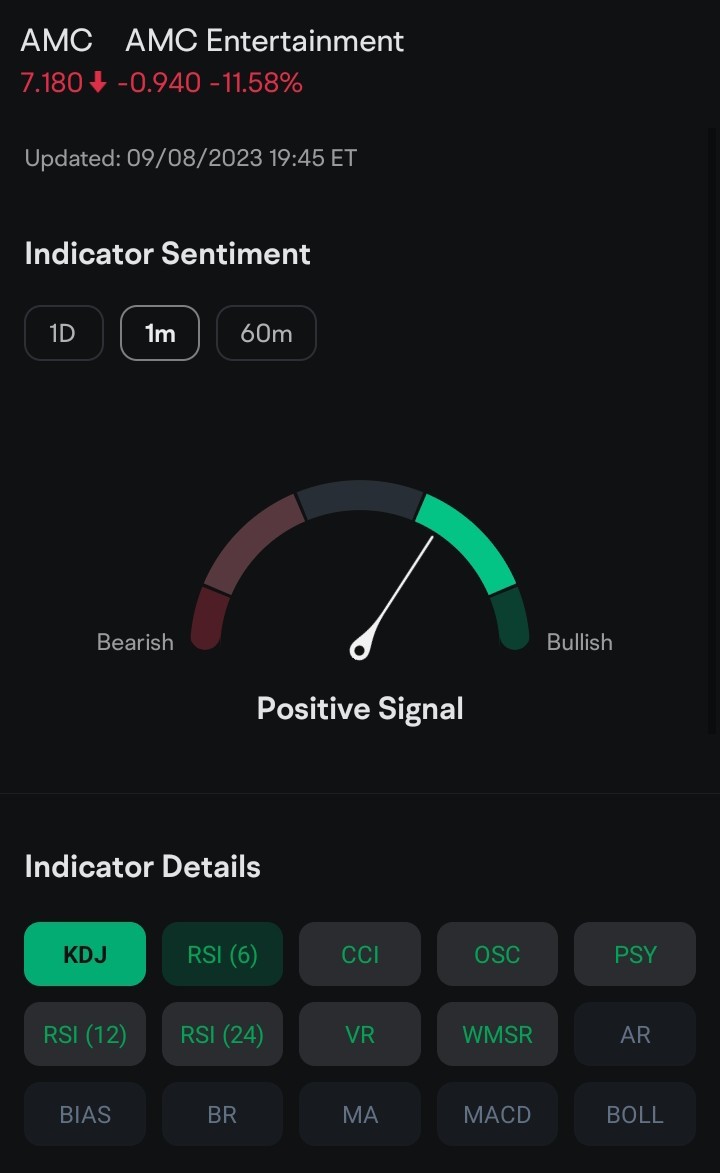Select the OSC indicator chip

[x=497, y=954]
